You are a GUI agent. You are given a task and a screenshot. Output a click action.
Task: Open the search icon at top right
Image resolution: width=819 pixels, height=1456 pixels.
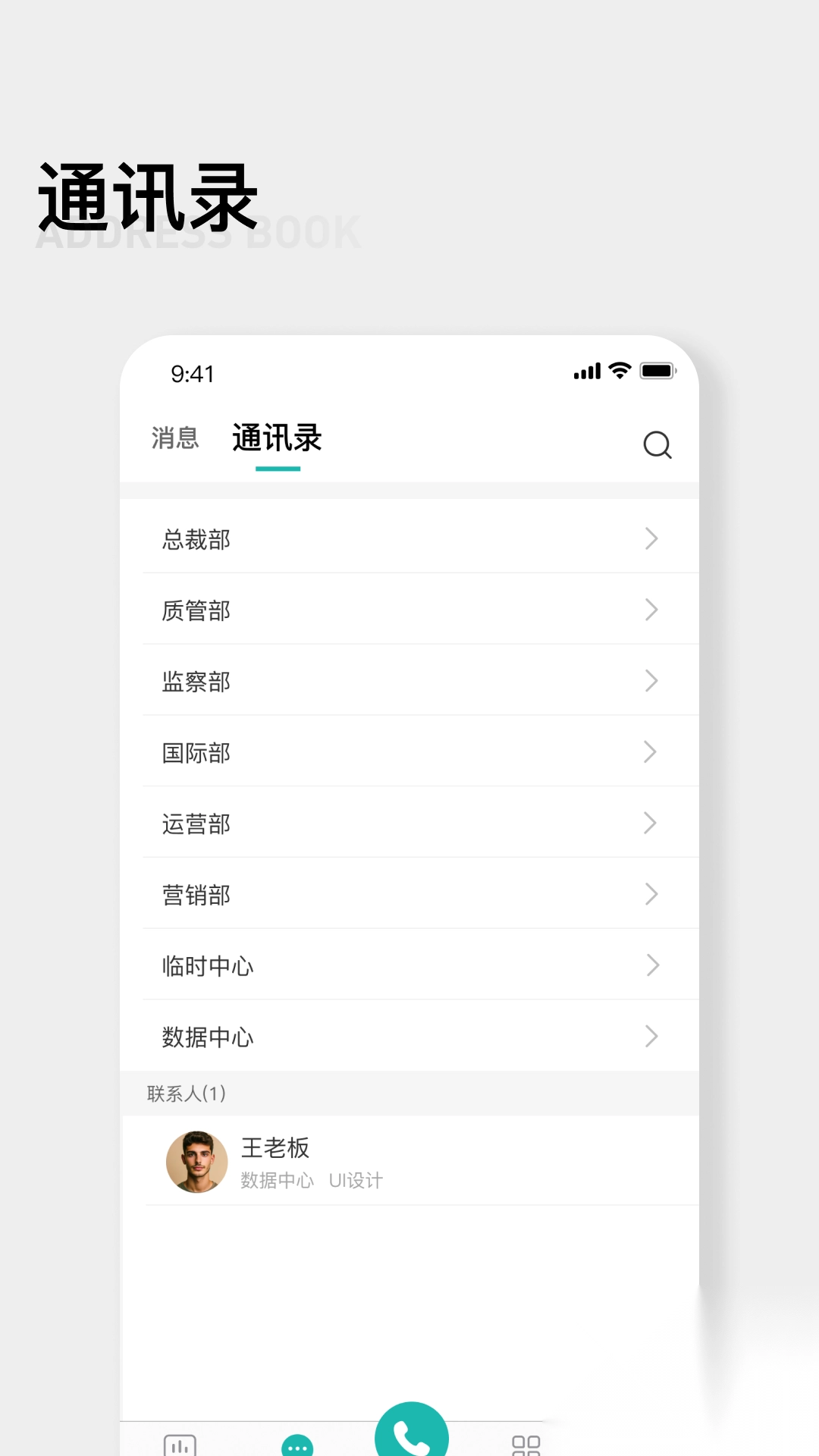point(657,444)
